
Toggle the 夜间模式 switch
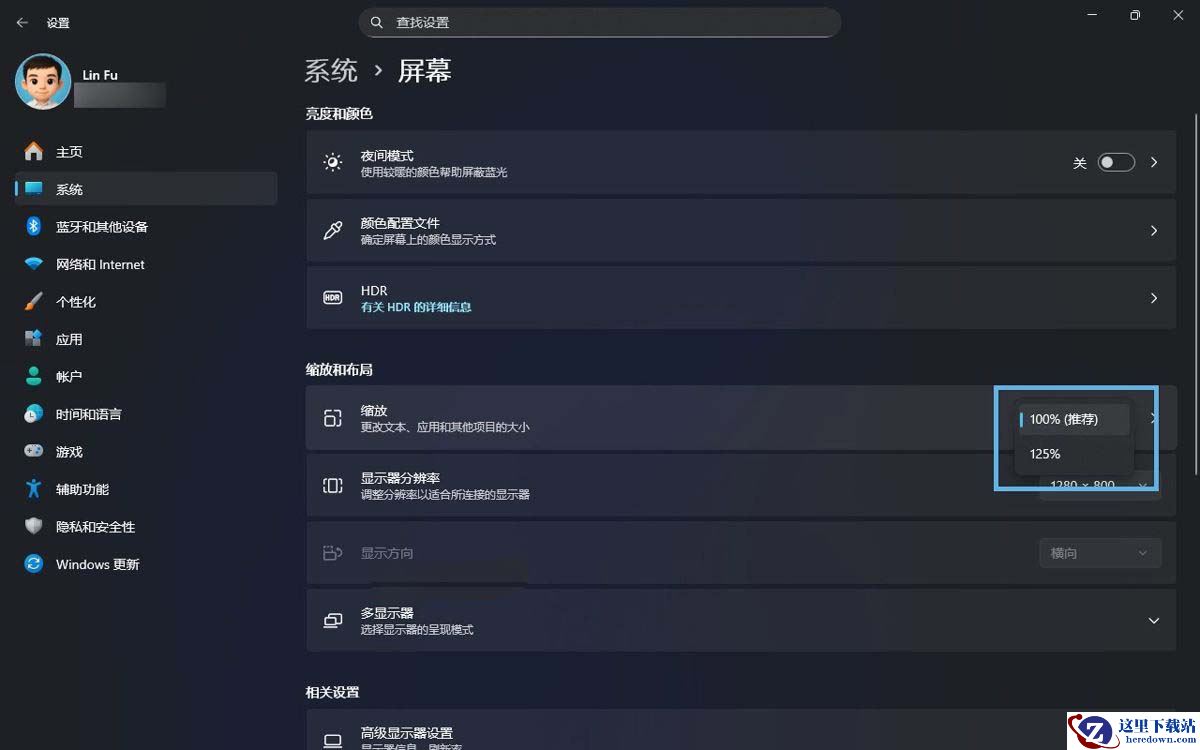coord(1116,162)
